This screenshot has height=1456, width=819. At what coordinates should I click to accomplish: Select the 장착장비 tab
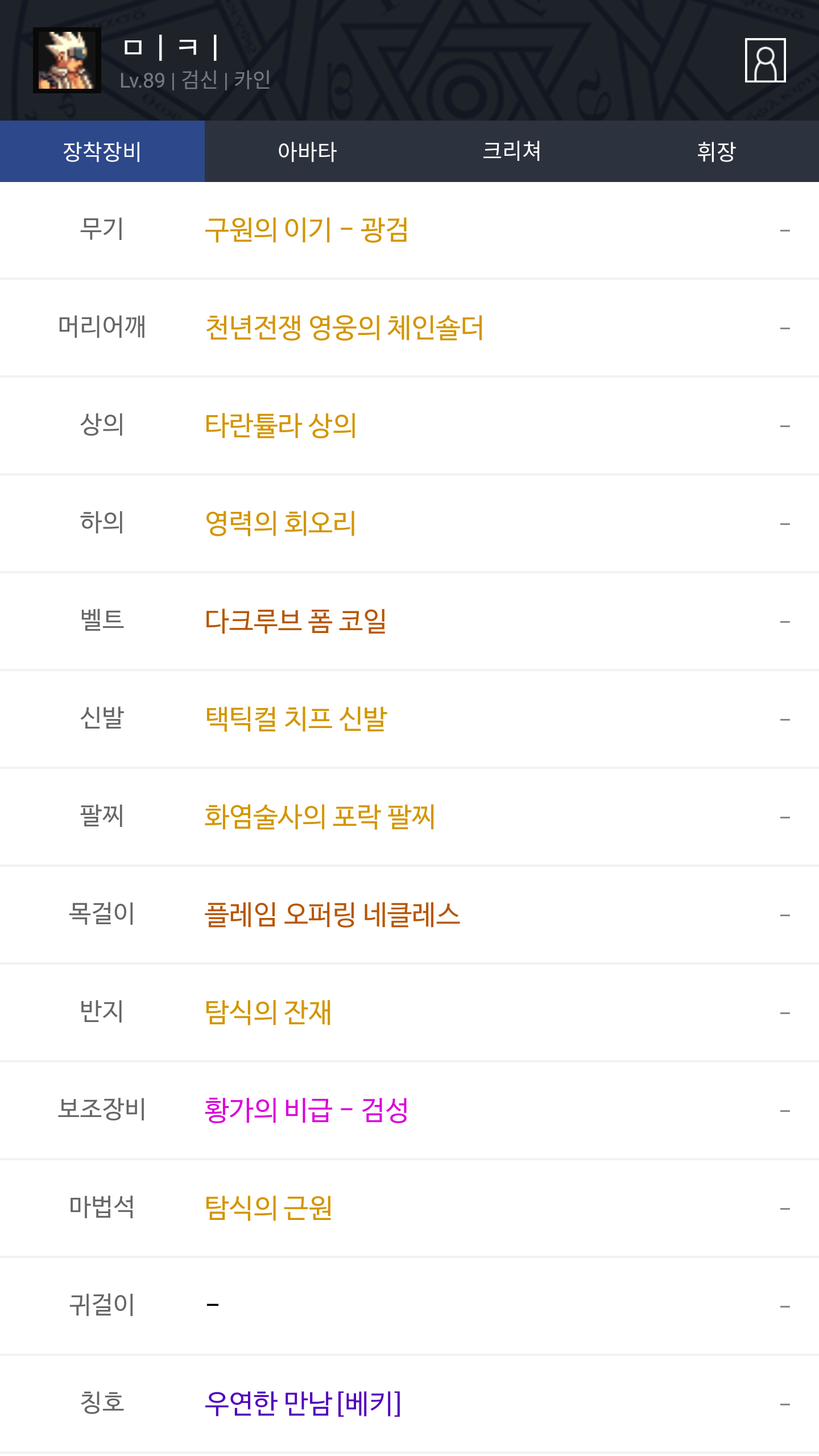[102, 151]
